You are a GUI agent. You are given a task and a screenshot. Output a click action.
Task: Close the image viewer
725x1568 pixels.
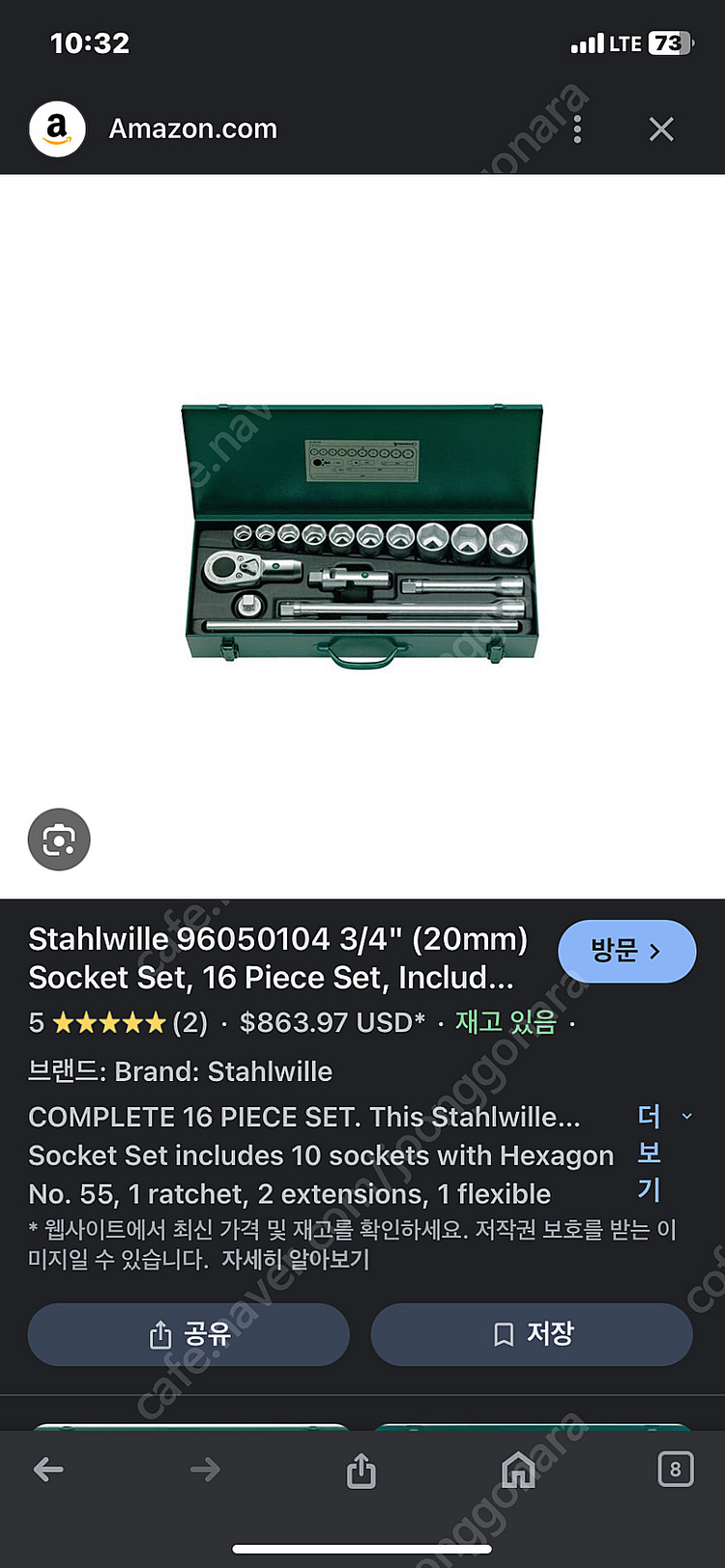[661, 129]
